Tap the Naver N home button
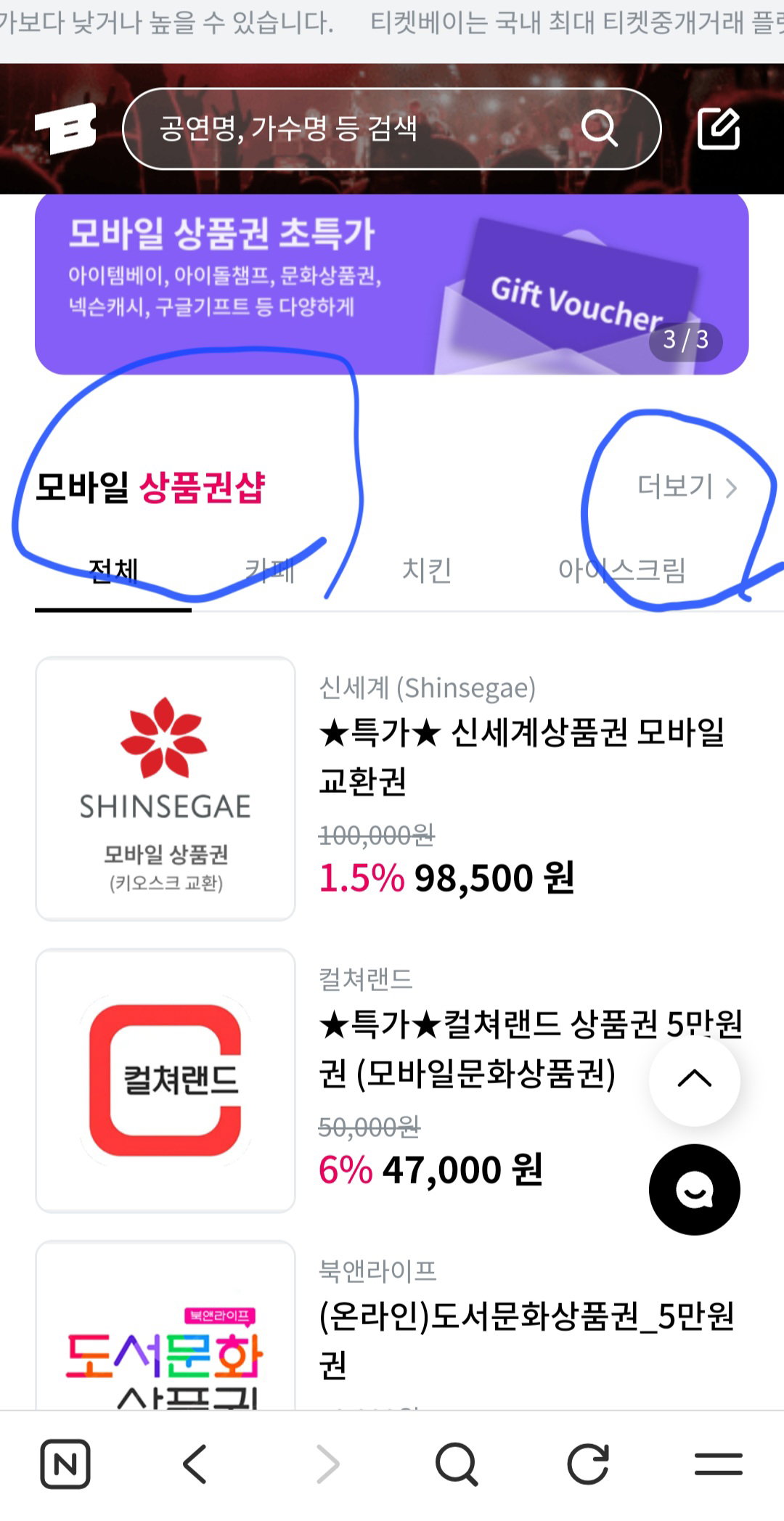The image size is (784, 1521). point(65,1464)
